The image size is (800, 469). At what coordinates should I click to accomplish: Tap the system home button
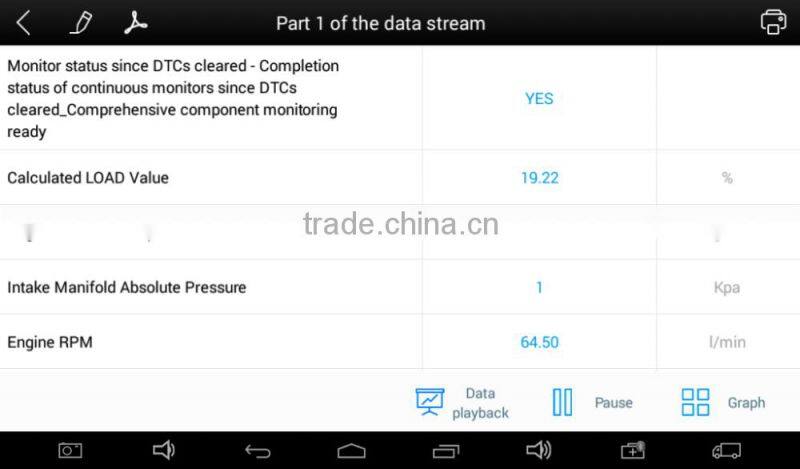(x=352, y=451)
